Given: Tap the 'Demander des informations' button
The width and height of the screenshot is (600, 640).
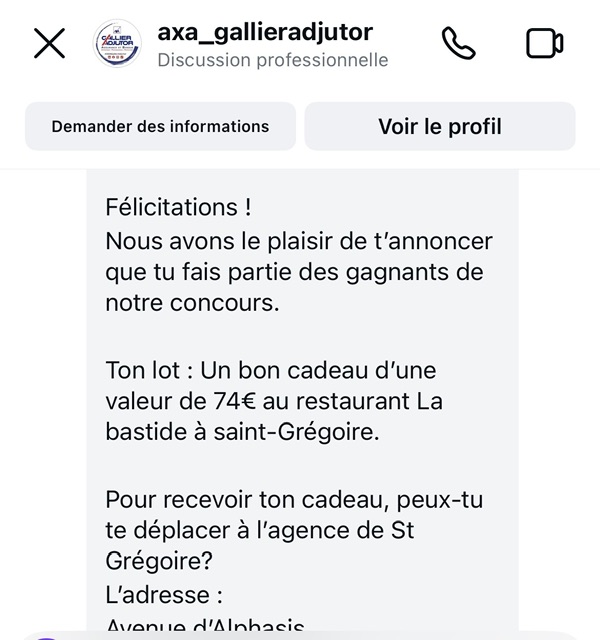Looking at the screenshot, I should (160, 127).
